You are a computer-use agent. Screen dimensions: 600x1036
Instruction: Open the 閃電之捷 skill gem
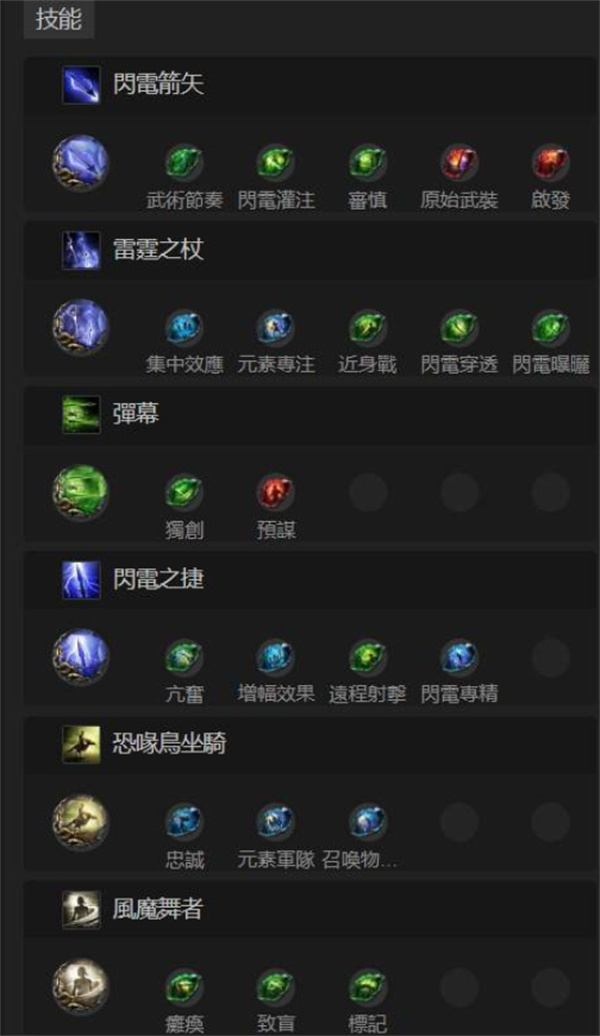[x=81, y=657]
